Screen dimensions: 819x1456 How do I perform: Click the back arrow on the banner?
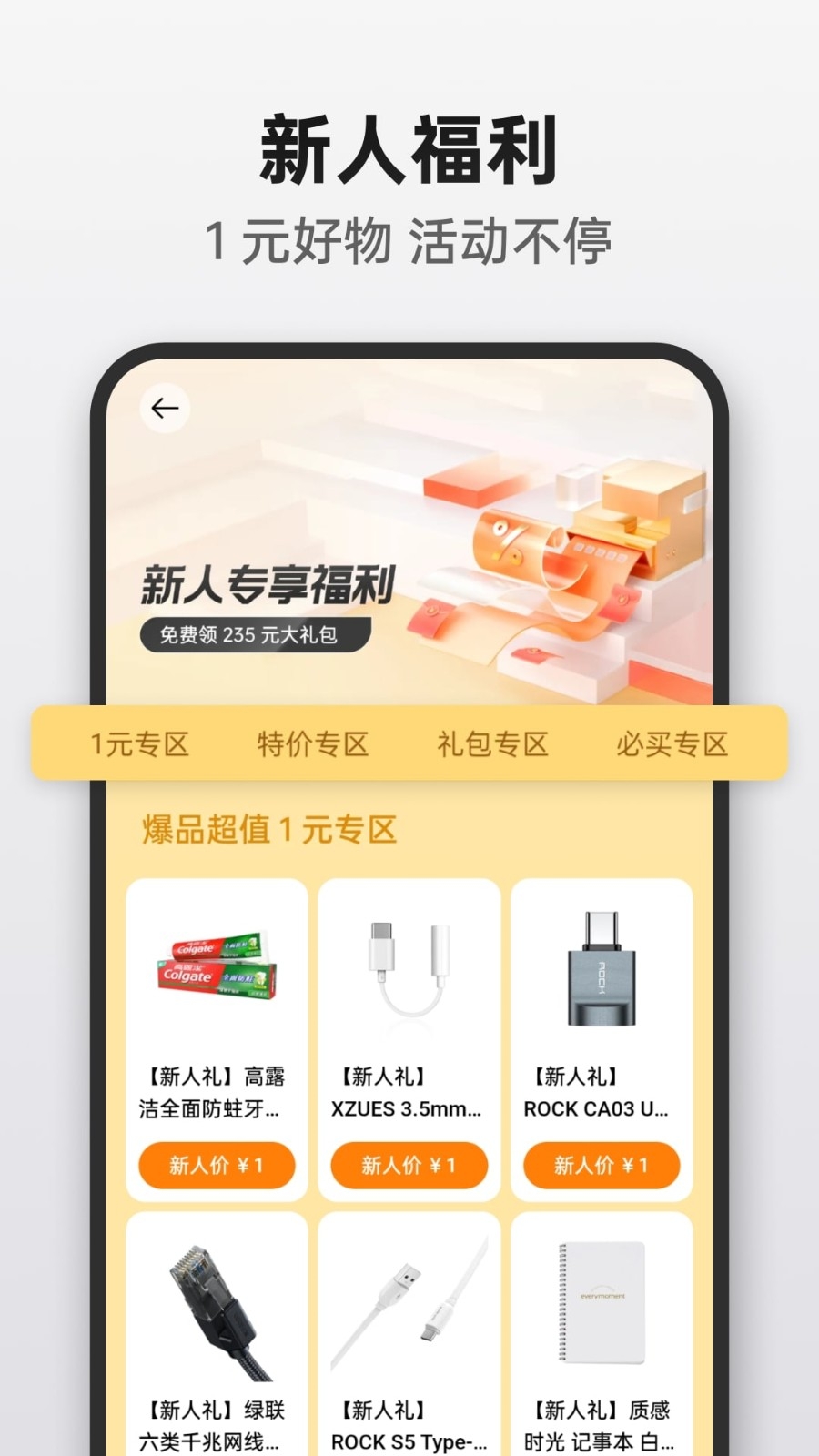[x=166, y=408]
